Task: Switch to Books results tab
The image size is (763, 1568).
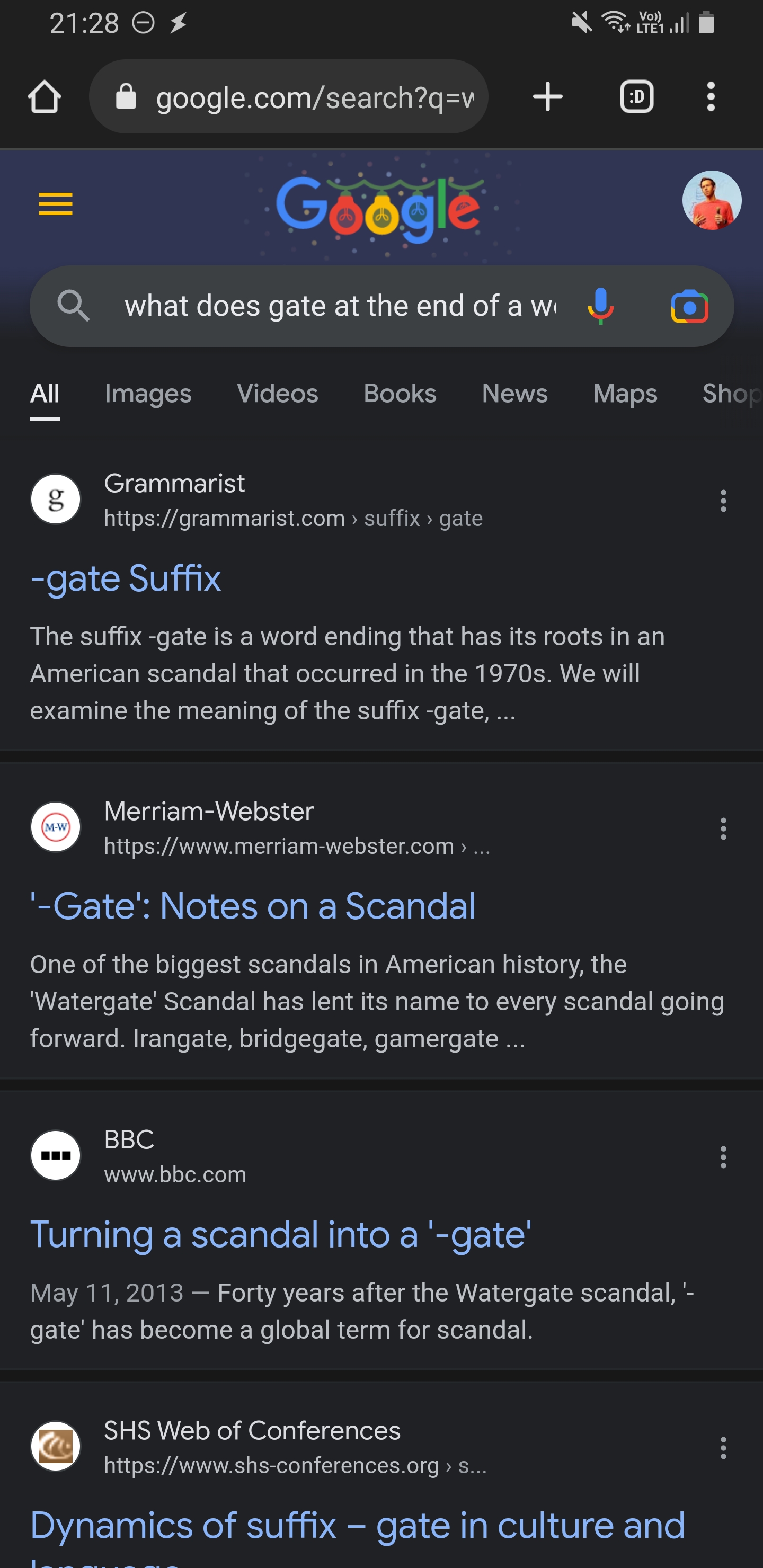Action: pyautogui.click(x=400, y=394)
